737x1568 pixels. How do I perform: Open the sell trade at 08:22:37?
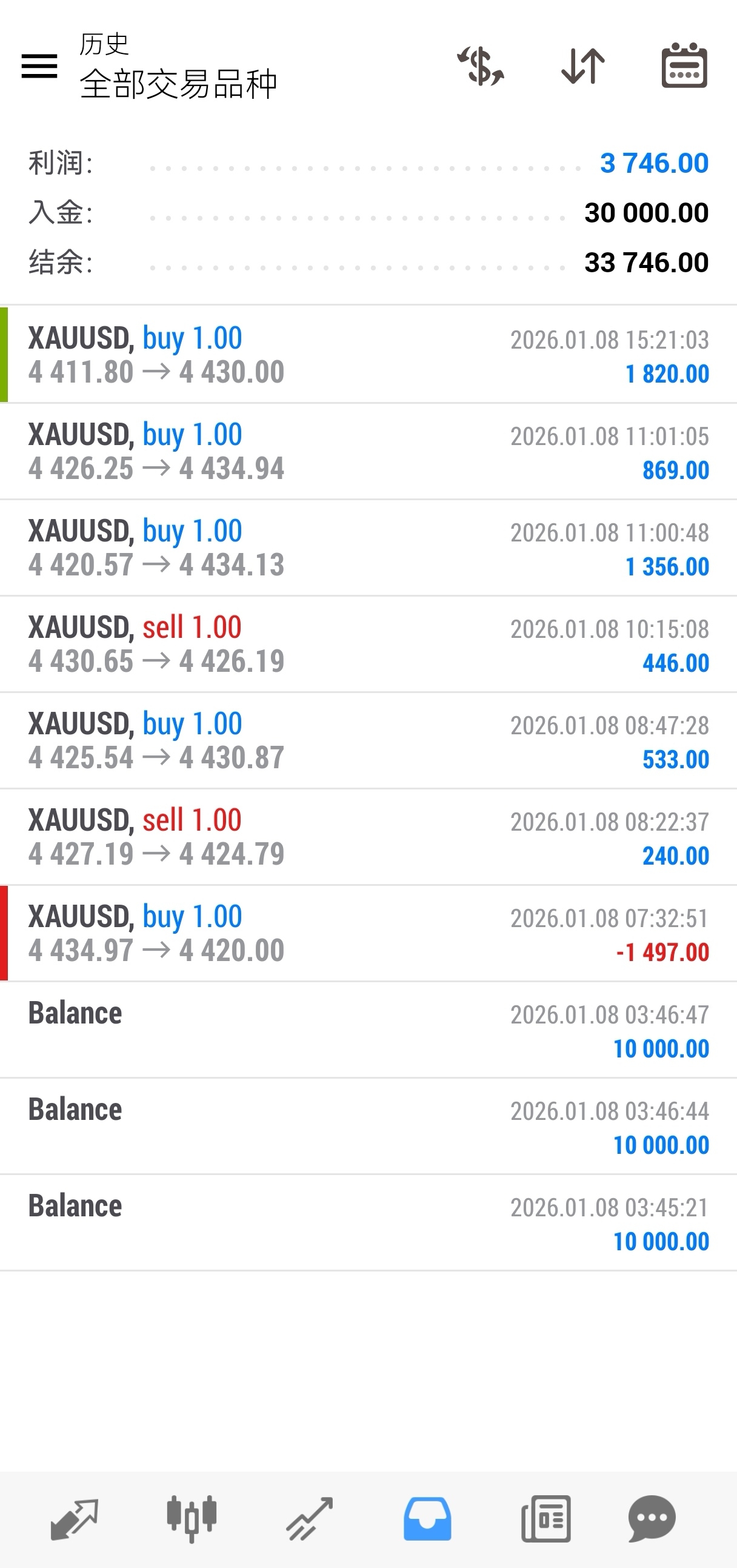[368, 837]
